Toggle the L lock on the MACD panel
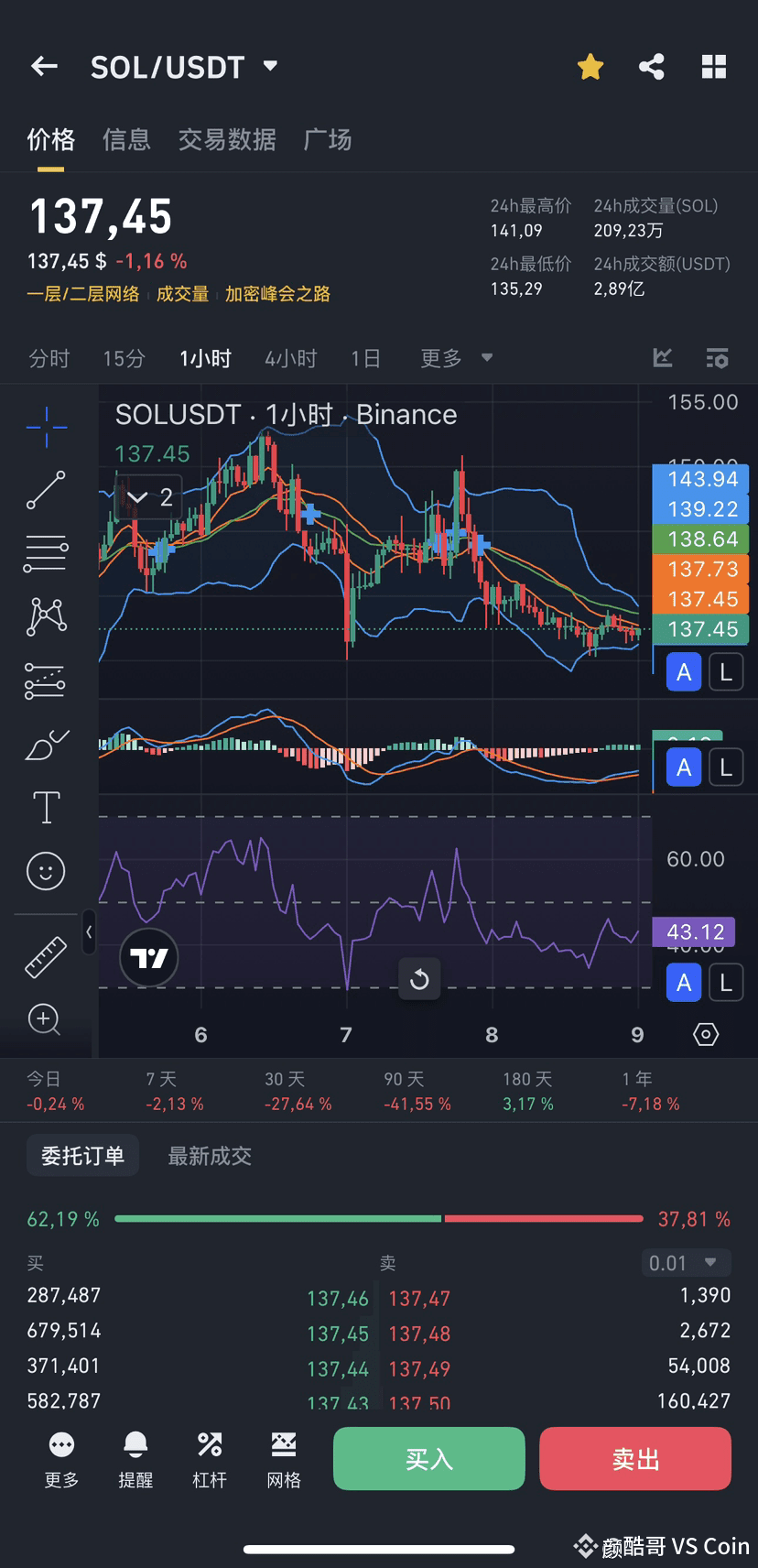The image size is (758, 1568). pyautogui.click(x=725, y=767)
